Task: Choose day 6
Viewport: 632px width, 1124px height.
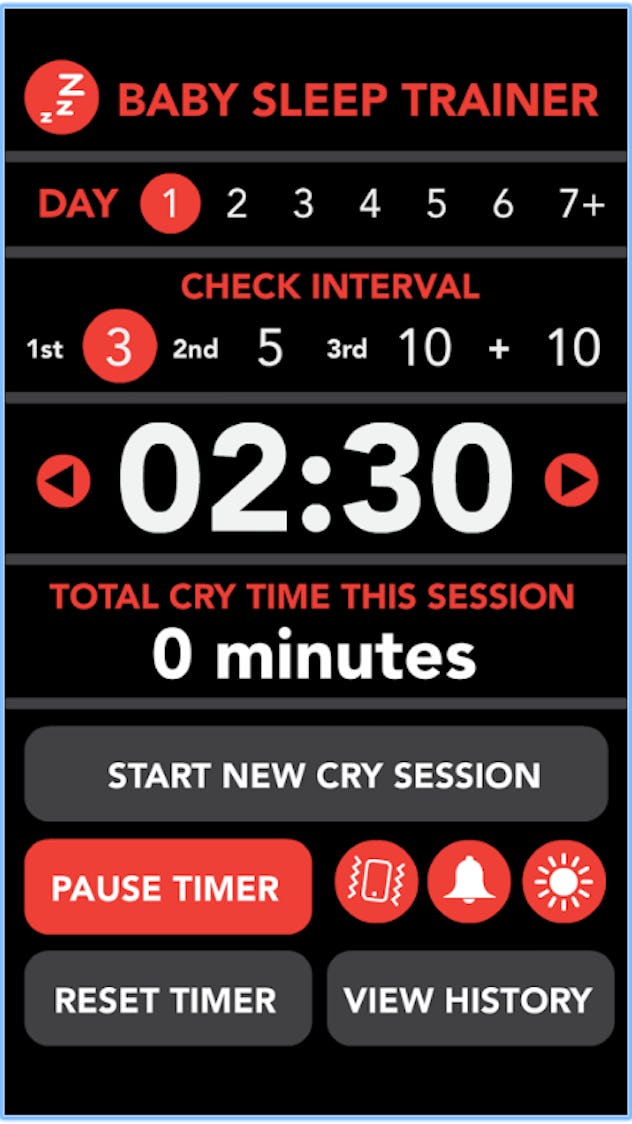Action: tap(503, 205)
